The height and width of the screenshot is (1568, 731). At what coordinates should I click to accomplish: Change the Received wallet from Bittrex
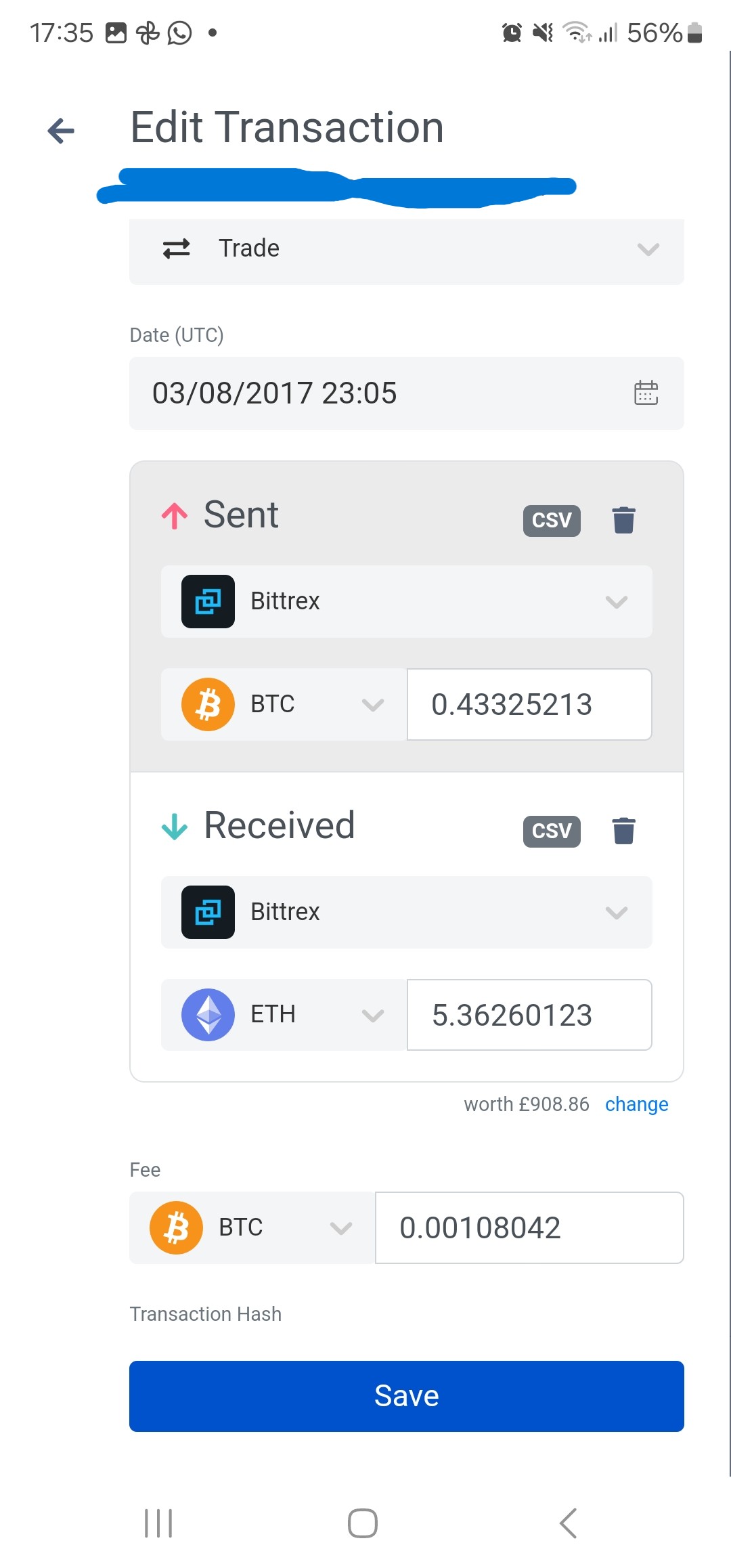pos(406,912)
